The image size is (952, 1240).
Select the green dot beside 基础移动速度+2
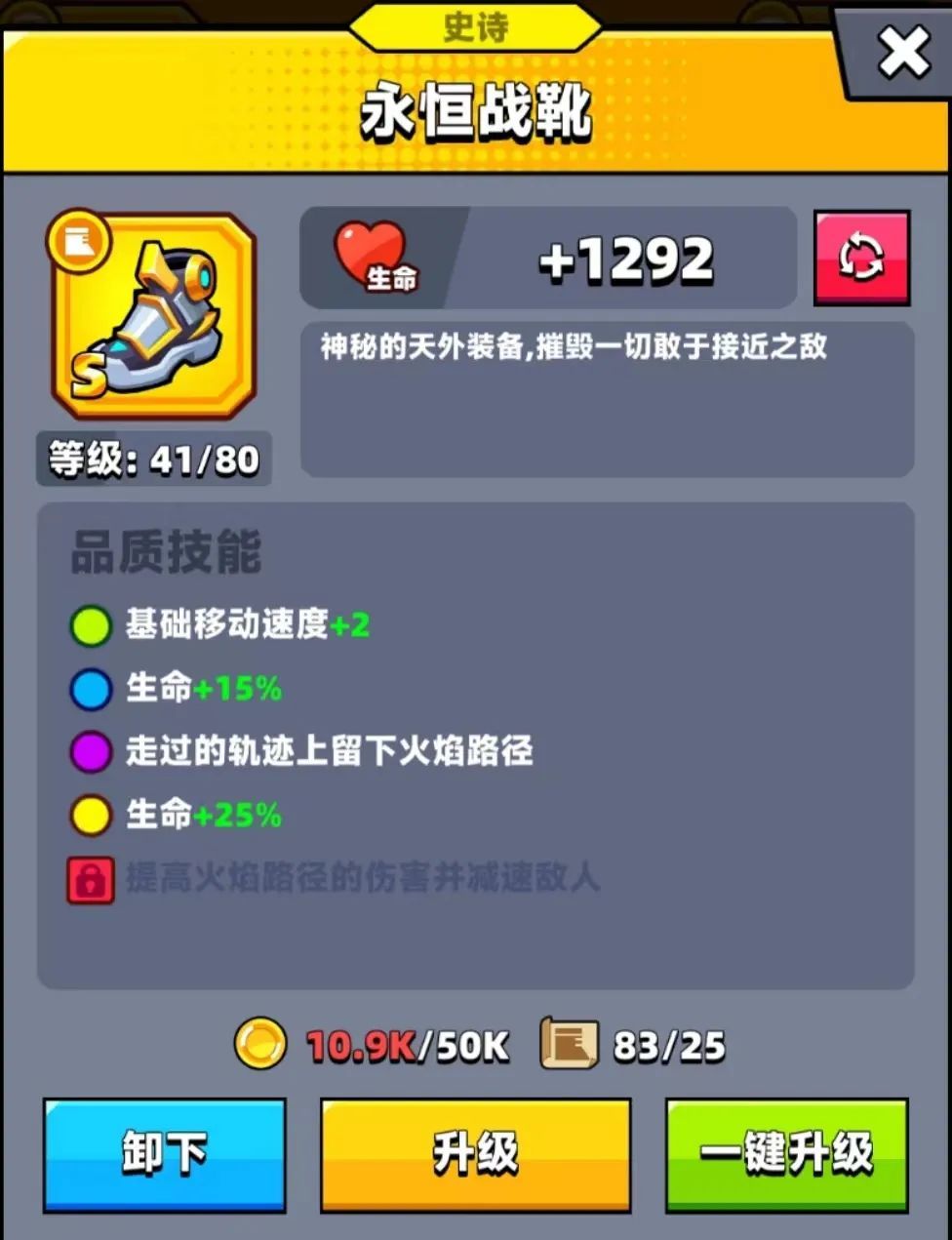coord(92,625)
